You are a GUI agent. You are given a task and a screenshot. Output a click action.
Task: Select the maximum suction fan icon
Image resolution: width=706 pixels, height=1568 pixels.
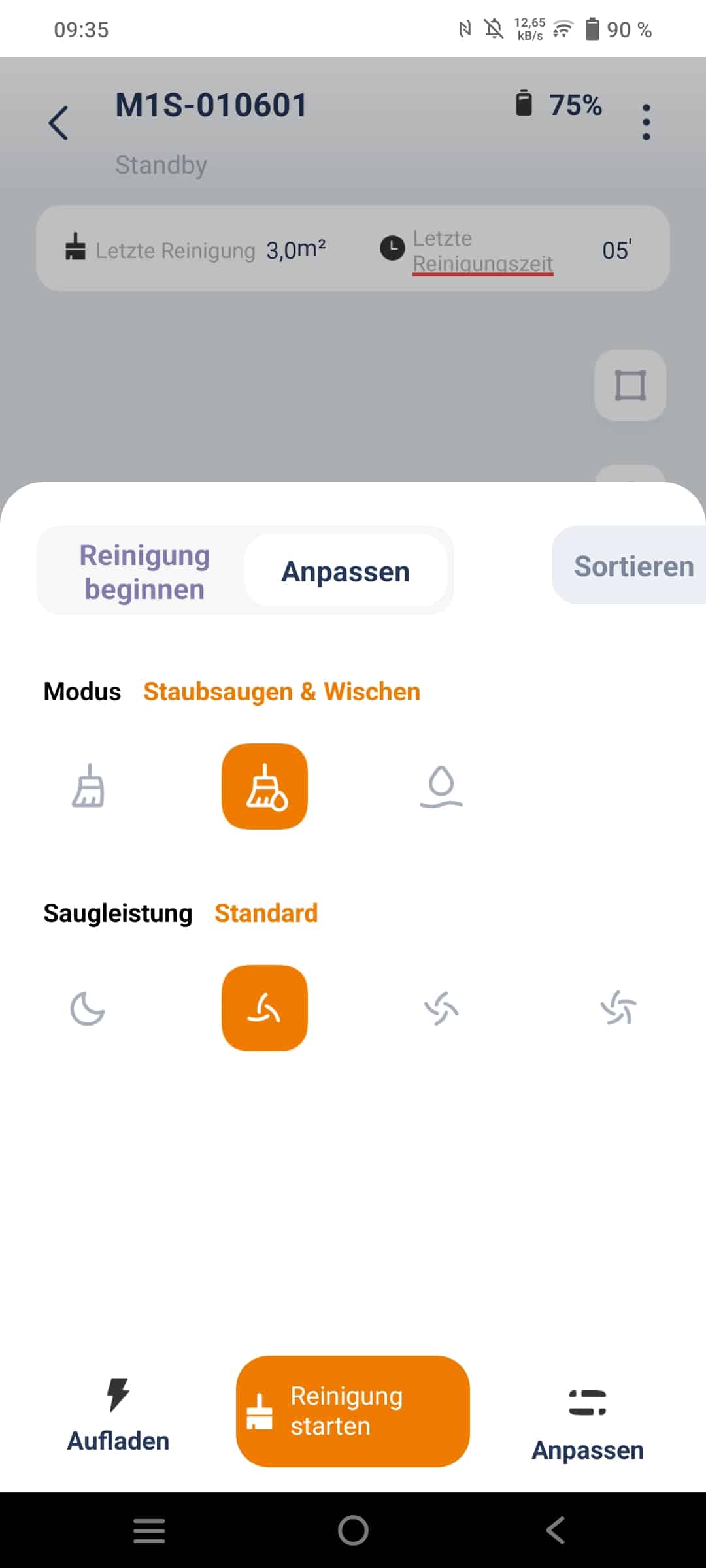pyautogui.click(x=618, y=1008)
